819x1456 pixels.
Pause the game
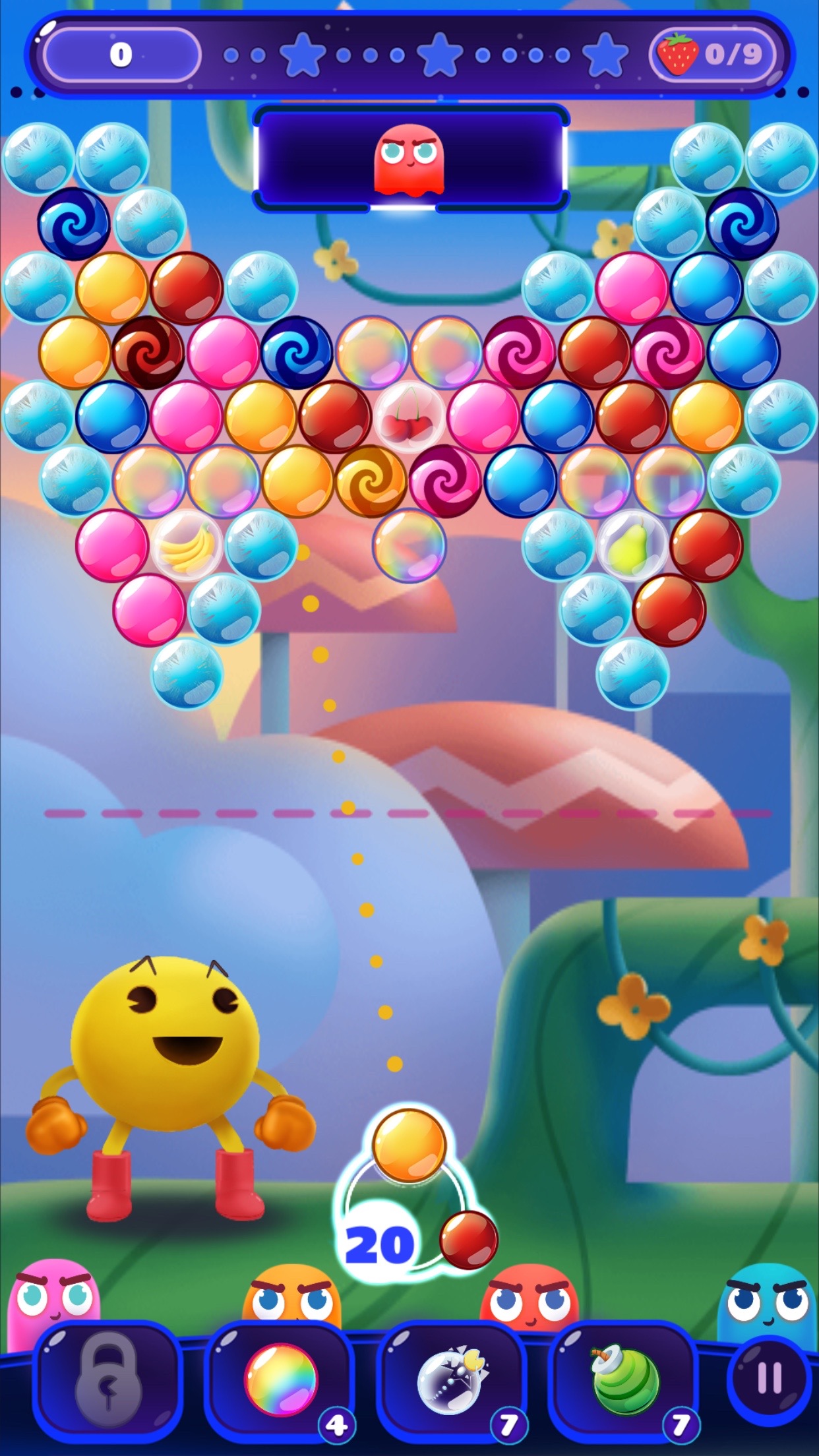click(769, 1378)
